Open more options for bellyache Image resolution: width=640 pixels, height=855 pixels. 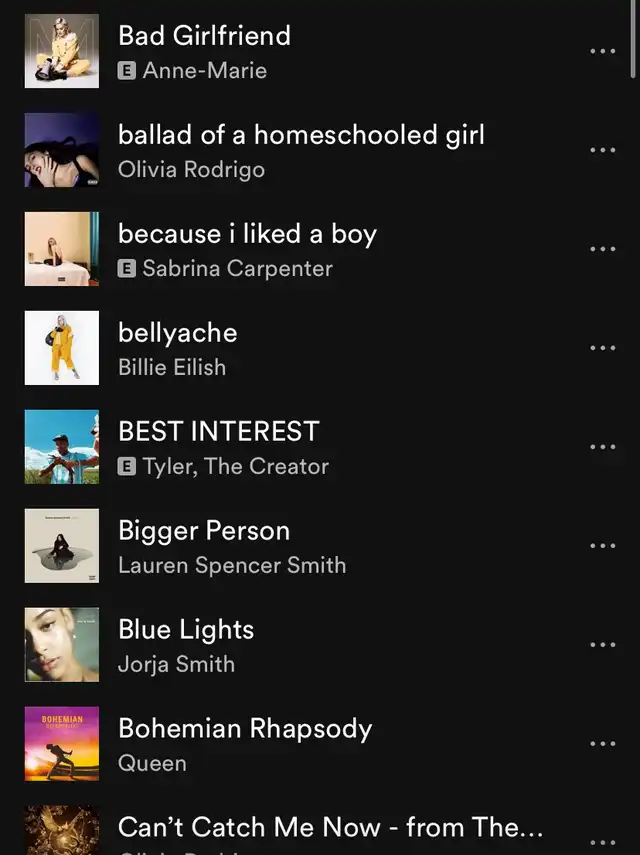pyautogui.click(x=602, y=348)
